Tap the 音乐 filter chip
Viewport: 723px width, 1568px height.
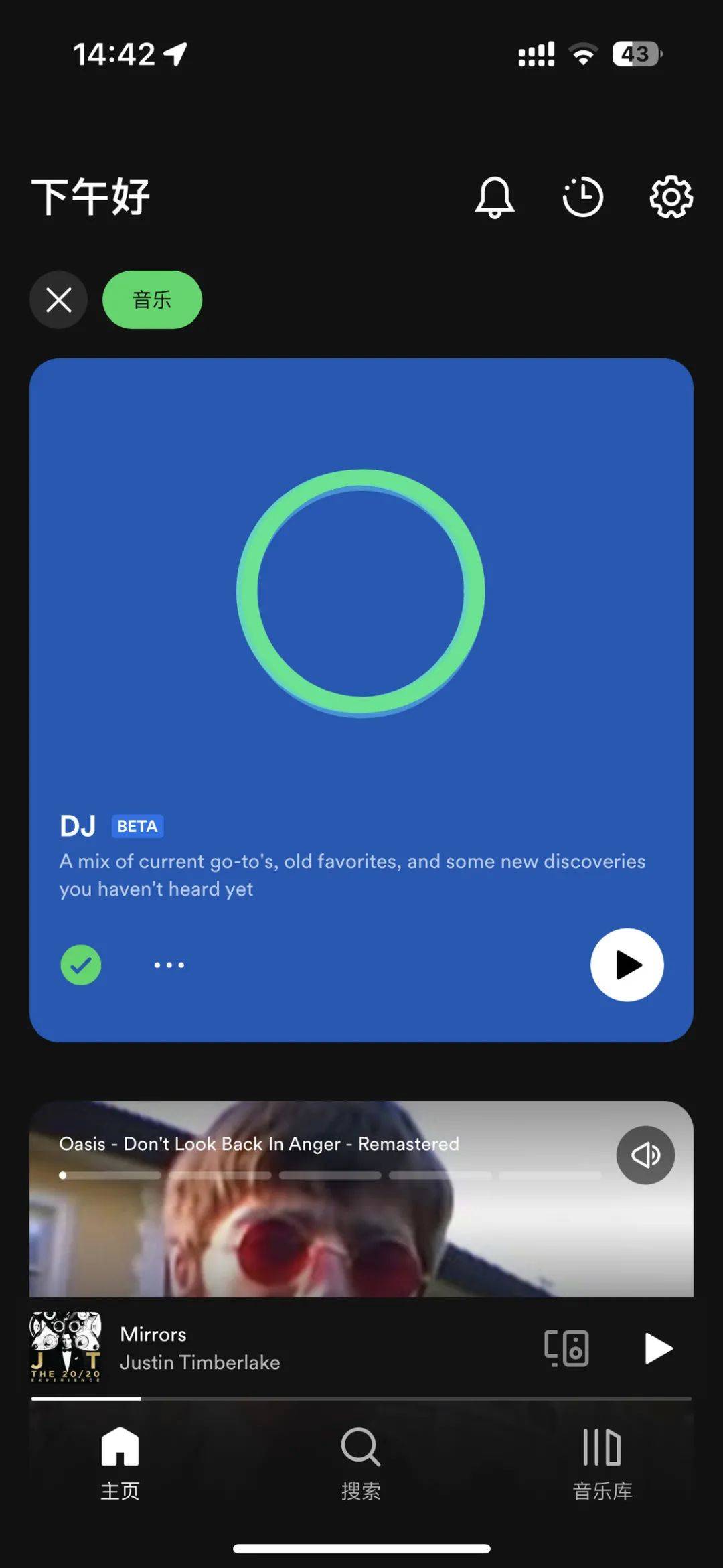(152, 299)
